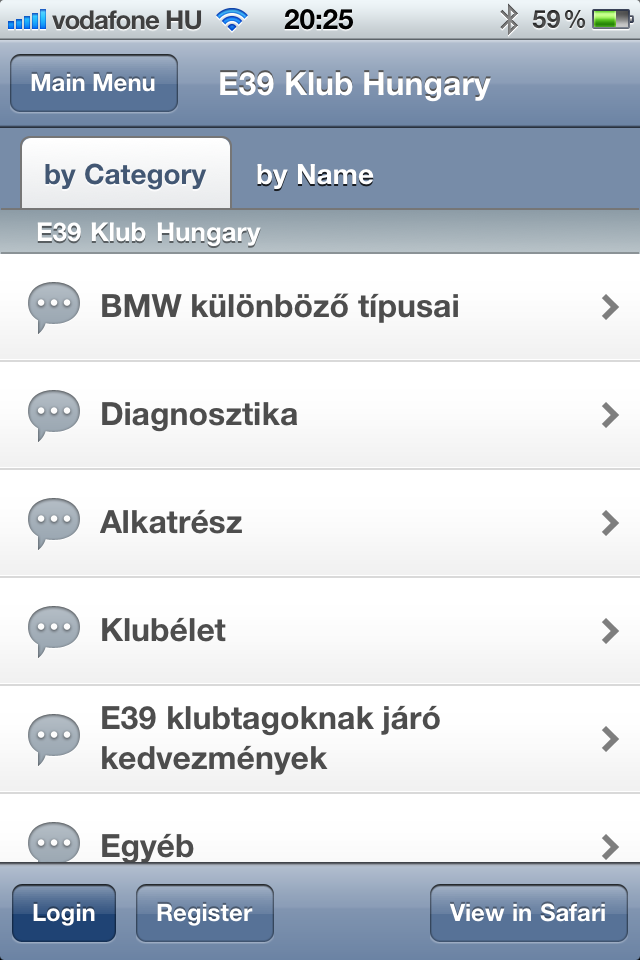The height and width of the screenshot is (960, 640).
Task: Switch to the by Name tab
Action: pos(314,175)
